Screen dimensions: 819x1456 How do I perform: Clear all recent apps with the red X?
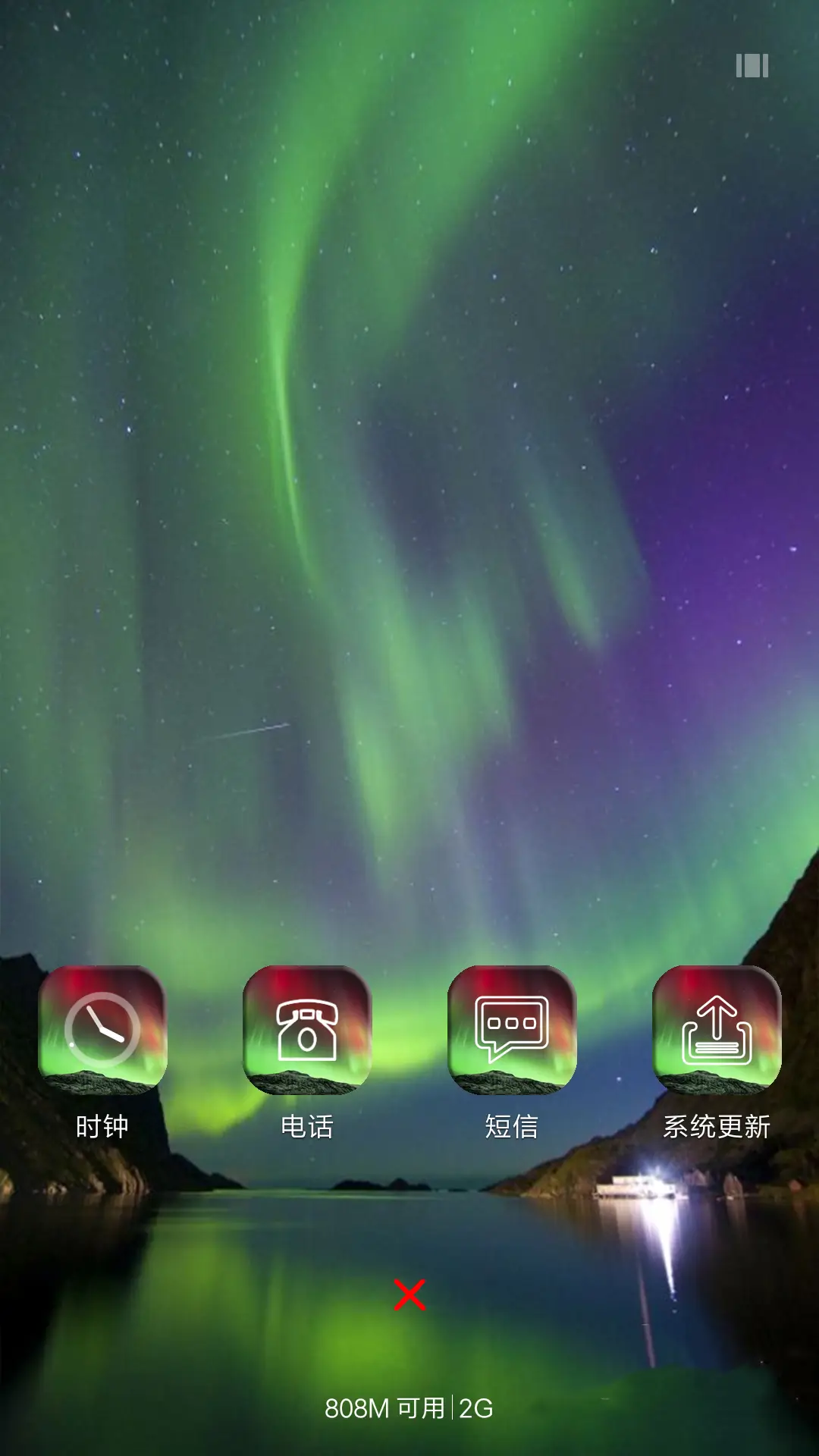(409, 1295)
